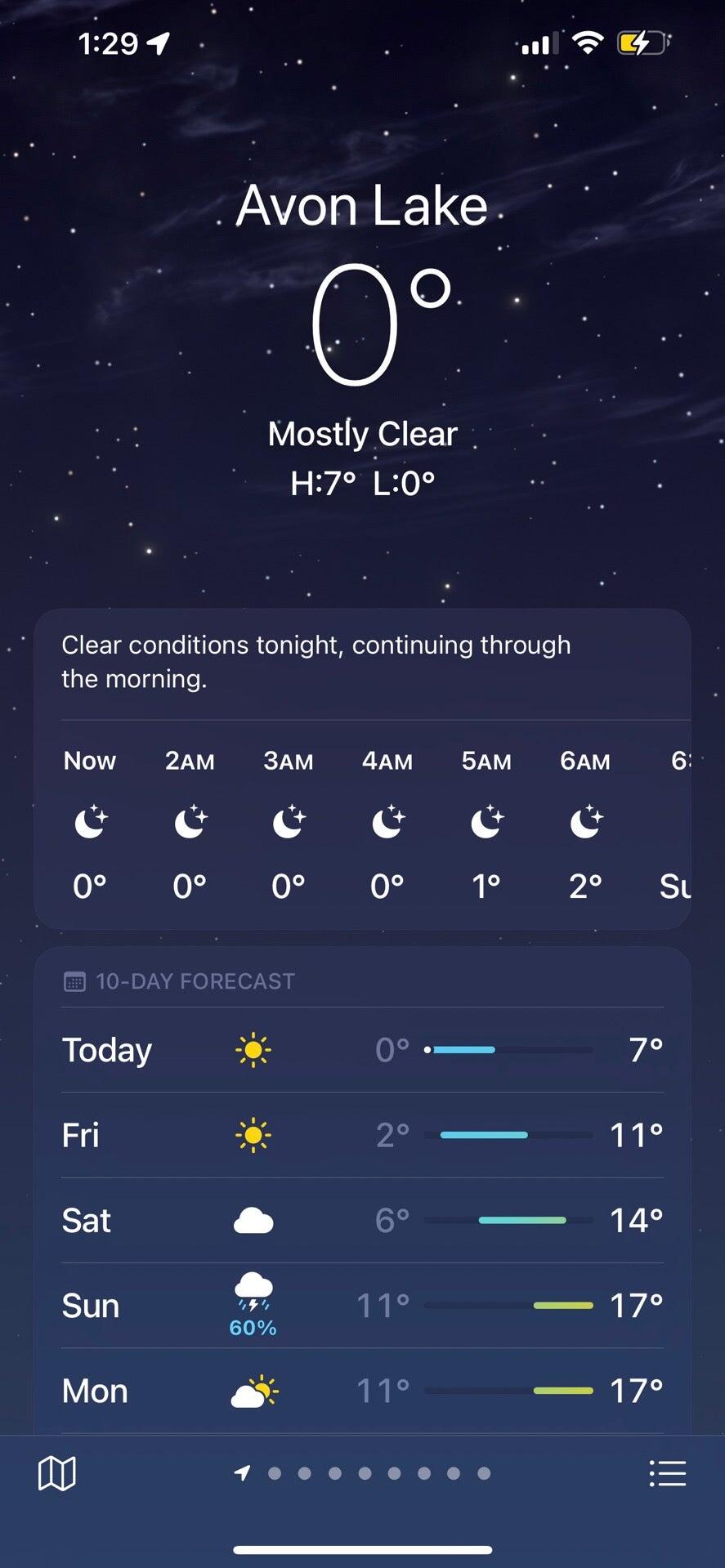Tap the page indicator dots
Screen dimensions: 725x1568
(364, 1473)
